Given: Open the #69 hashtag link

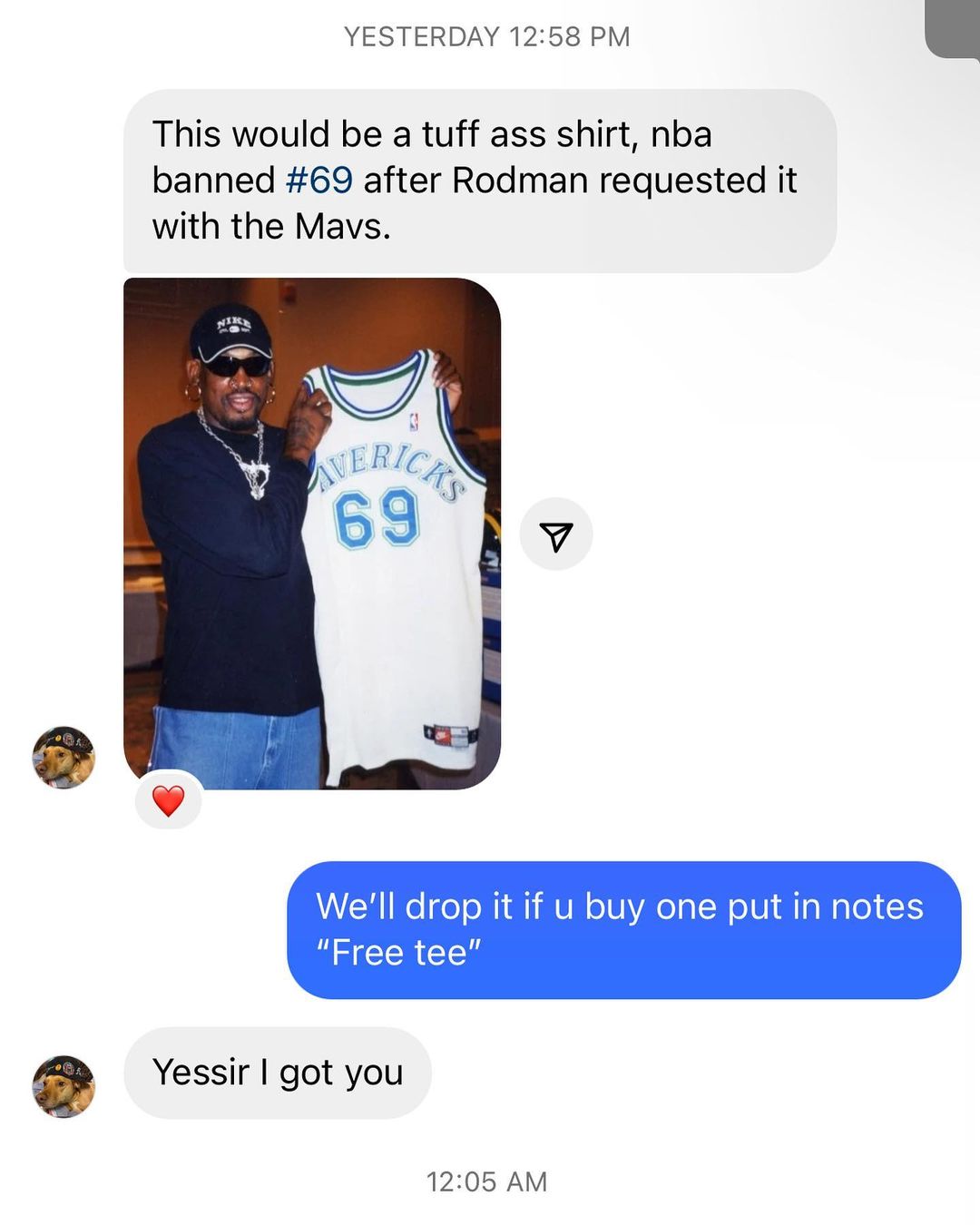Looking at the screenshot, I should coord(318,181).
